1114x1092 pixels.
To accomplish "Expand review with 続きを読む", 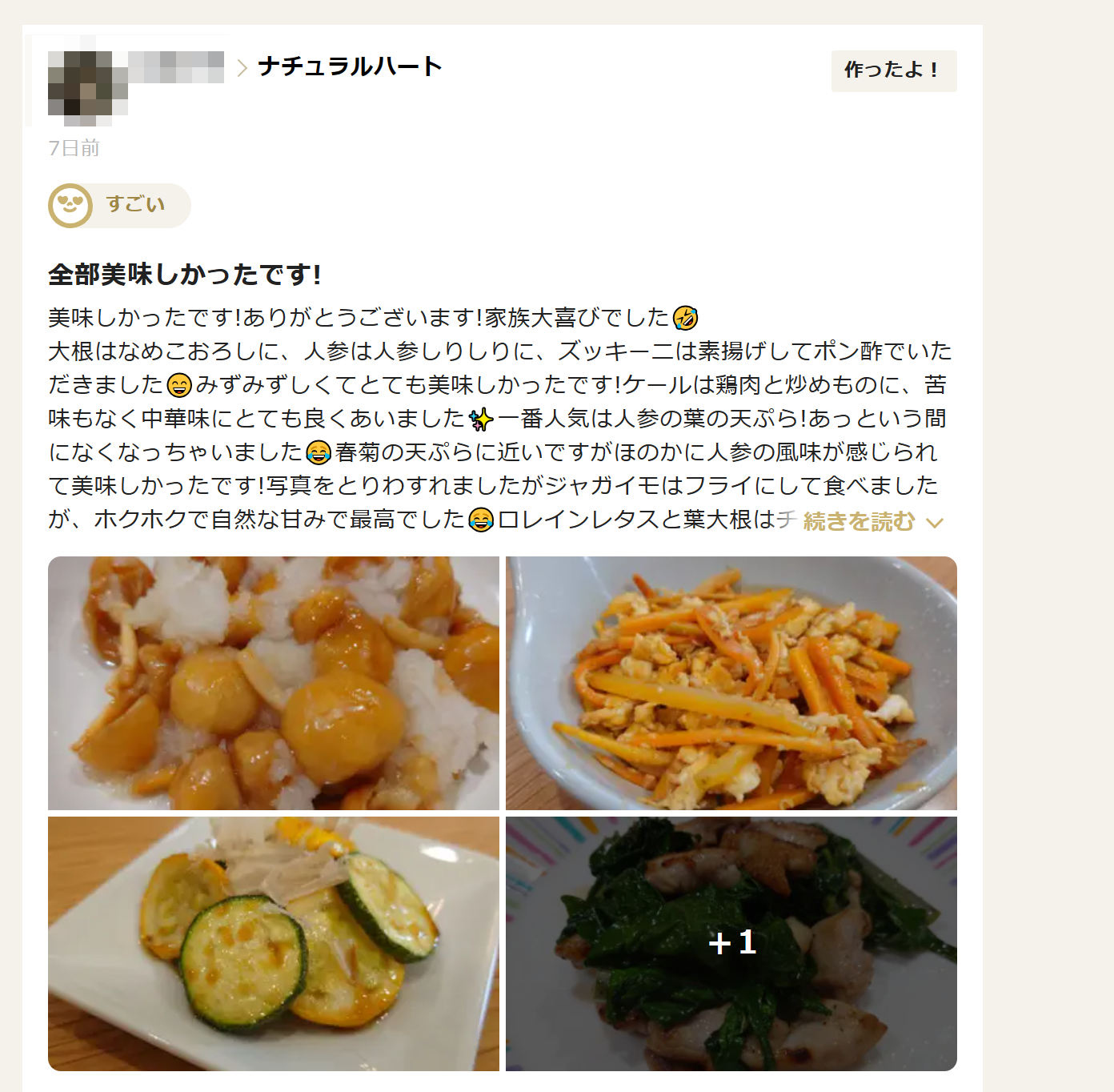I will (x=872, y=522).
